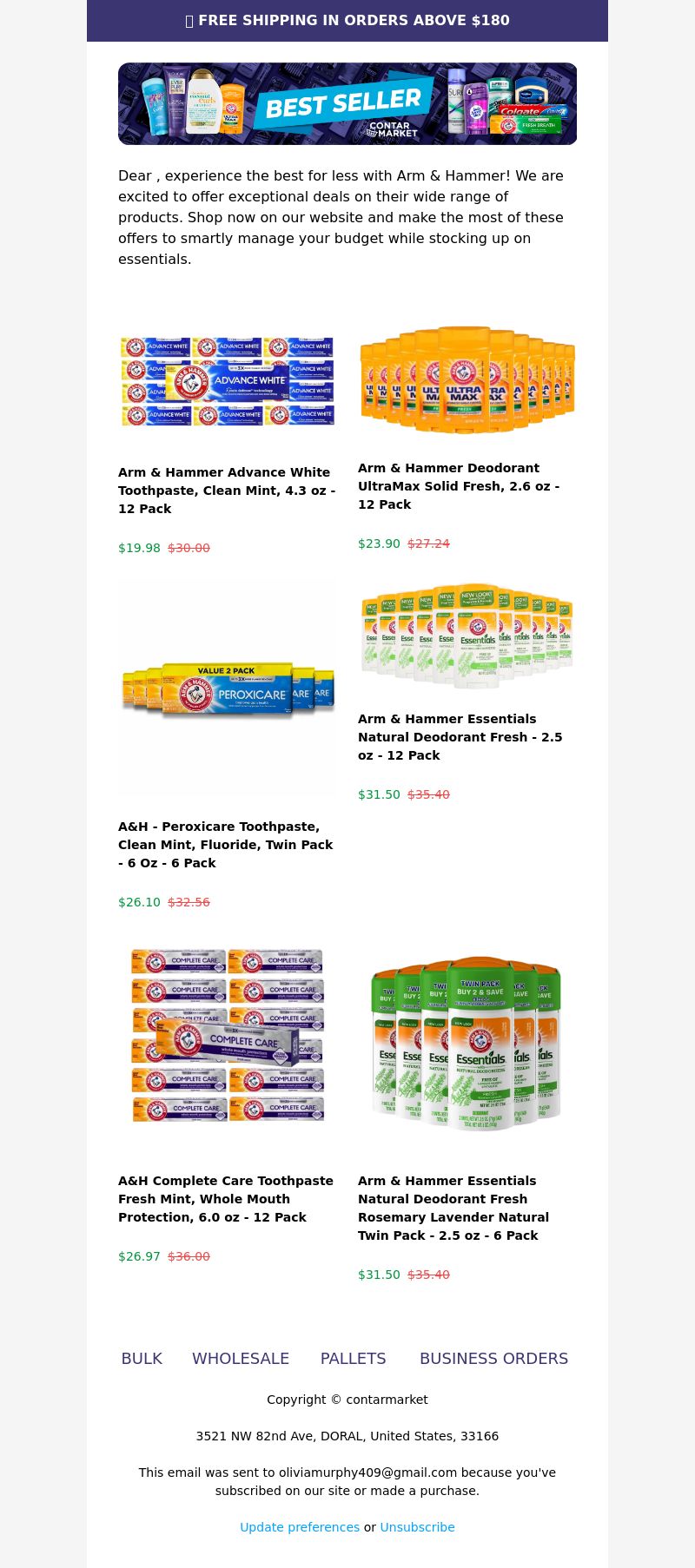The width and height of the screenshot is (695, 1568).
Task: Tap Update preferences link
Action: pos(300,1527)
